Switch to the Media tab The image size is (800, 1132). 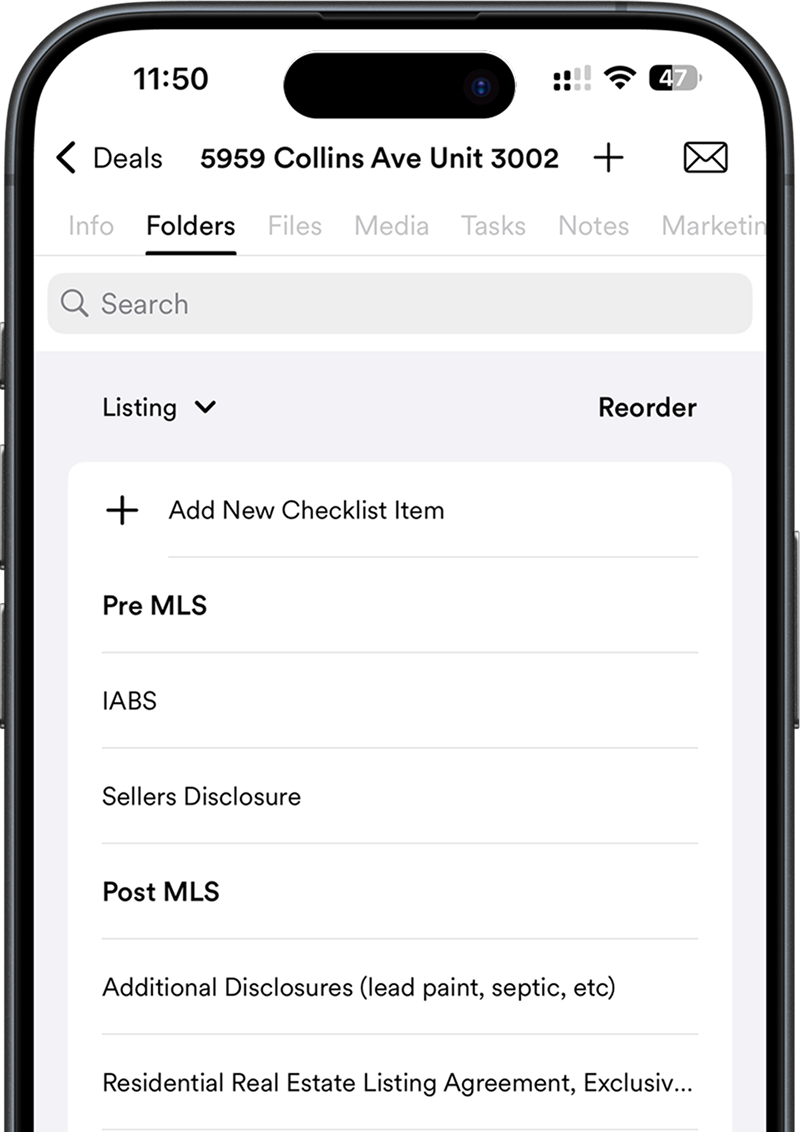point(391,226)
